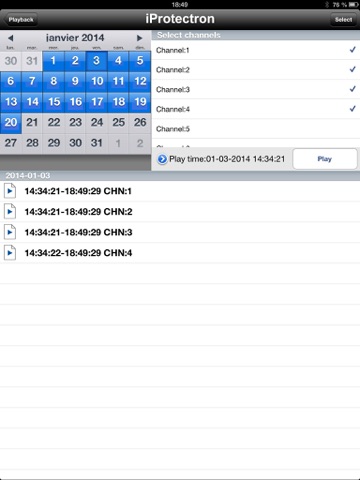This screenshot has width=360, height=480.
Task: Uncheck Channel:2
Action: (x=256, y=70)
